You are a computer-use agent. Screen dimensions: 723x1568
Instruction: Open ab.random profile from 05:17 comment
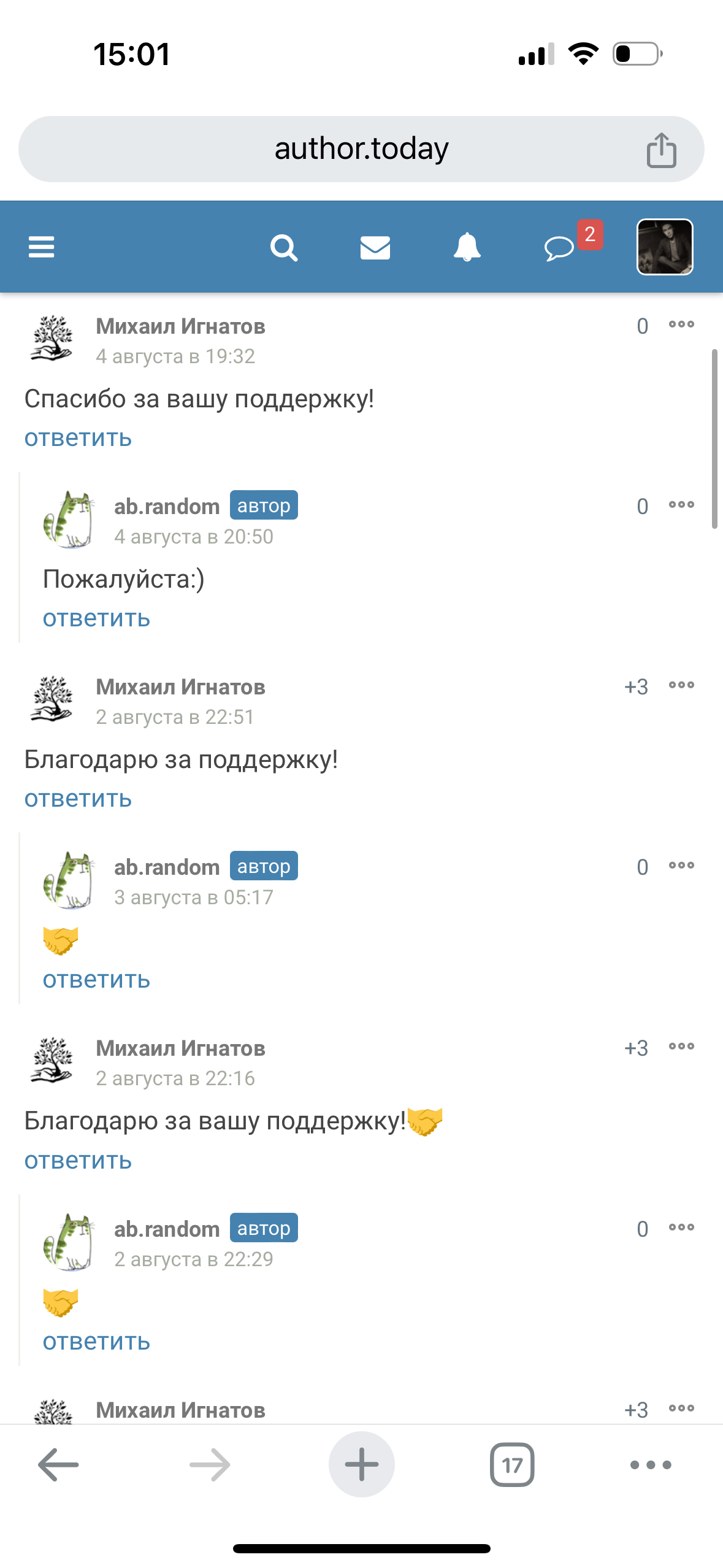(167, 867)
